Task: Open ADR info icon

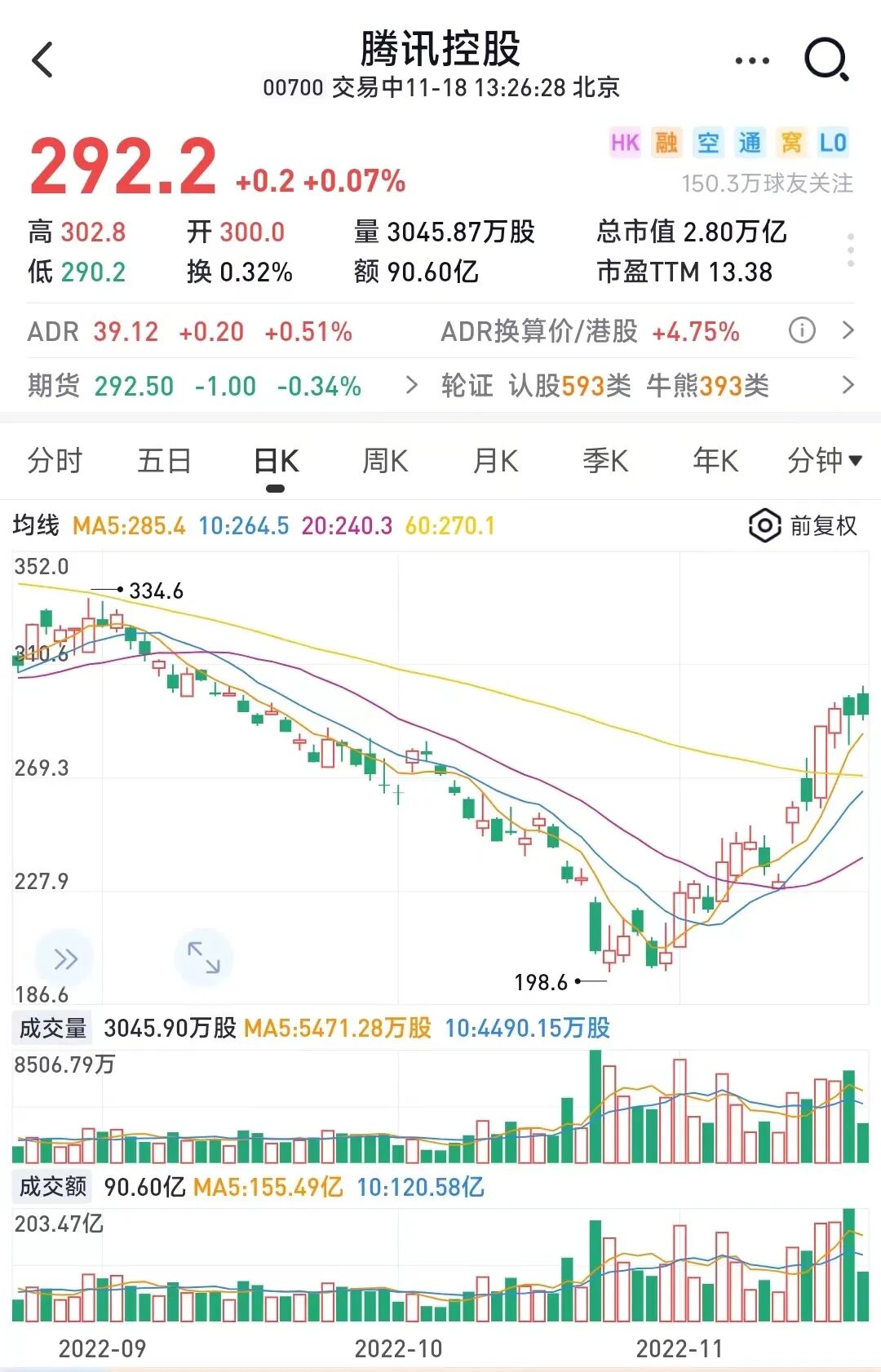Action: point(802,330)
